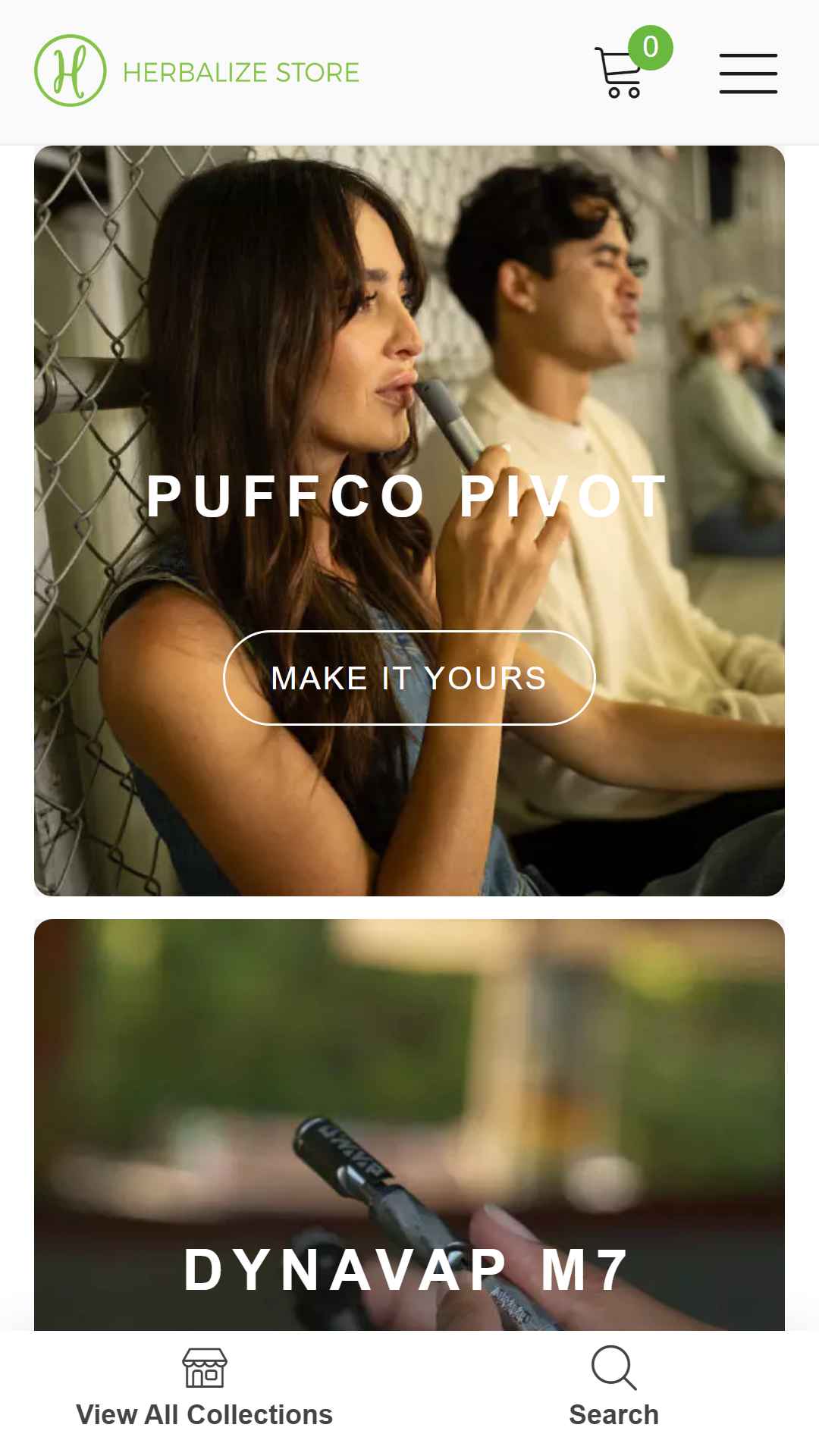Open the hamburger menu

point(748,74)
